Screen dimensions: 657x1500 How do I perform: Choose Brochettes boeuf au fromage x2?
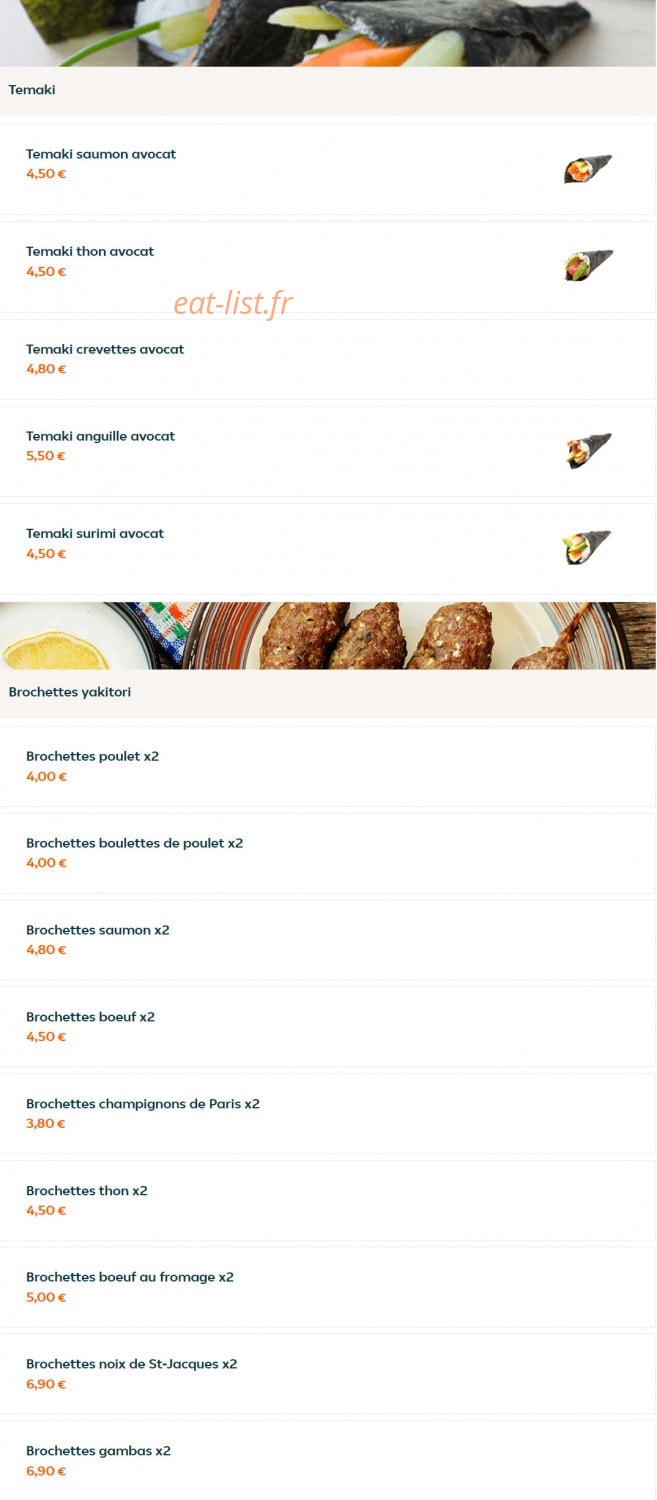pyautogui.click(x=328, y=1288)
